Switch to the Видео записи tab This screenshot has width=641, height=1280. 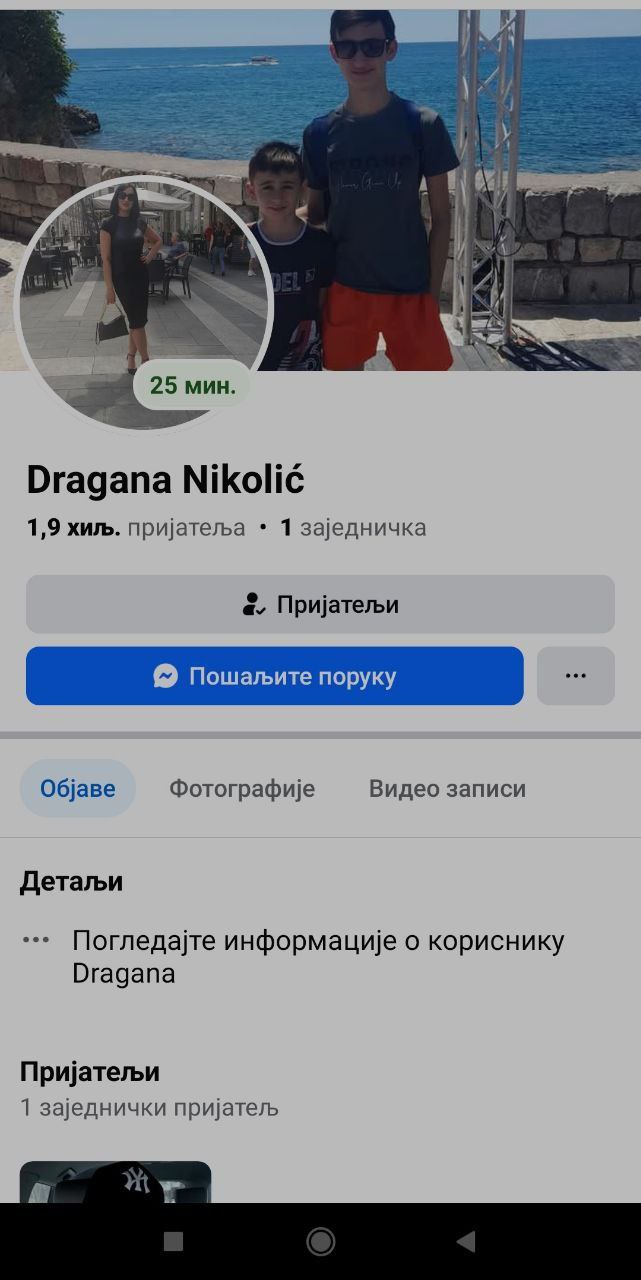pos(447,788)
